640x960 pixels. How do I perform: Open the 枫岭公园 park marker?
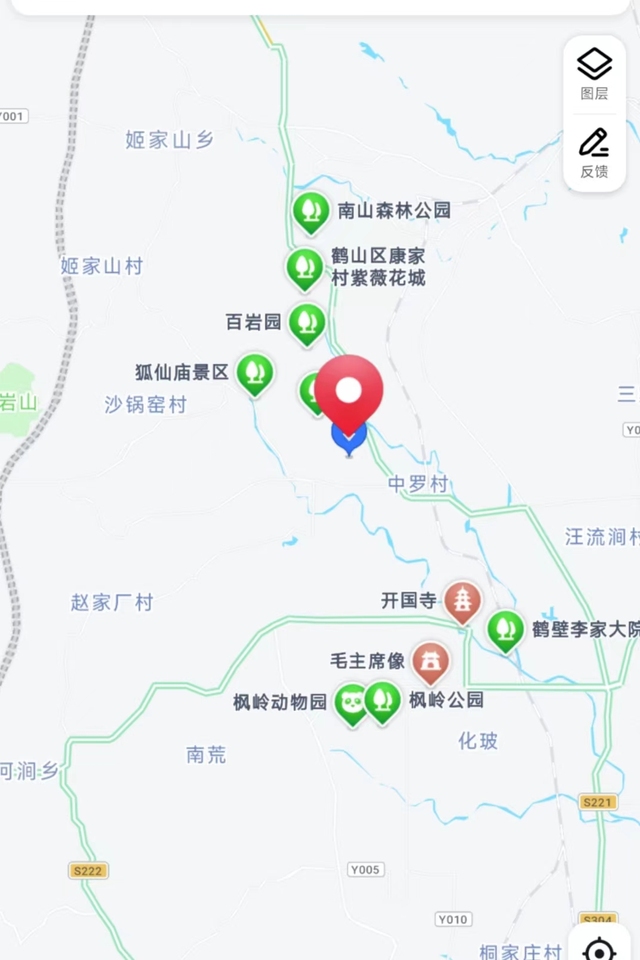pos(383,700)
